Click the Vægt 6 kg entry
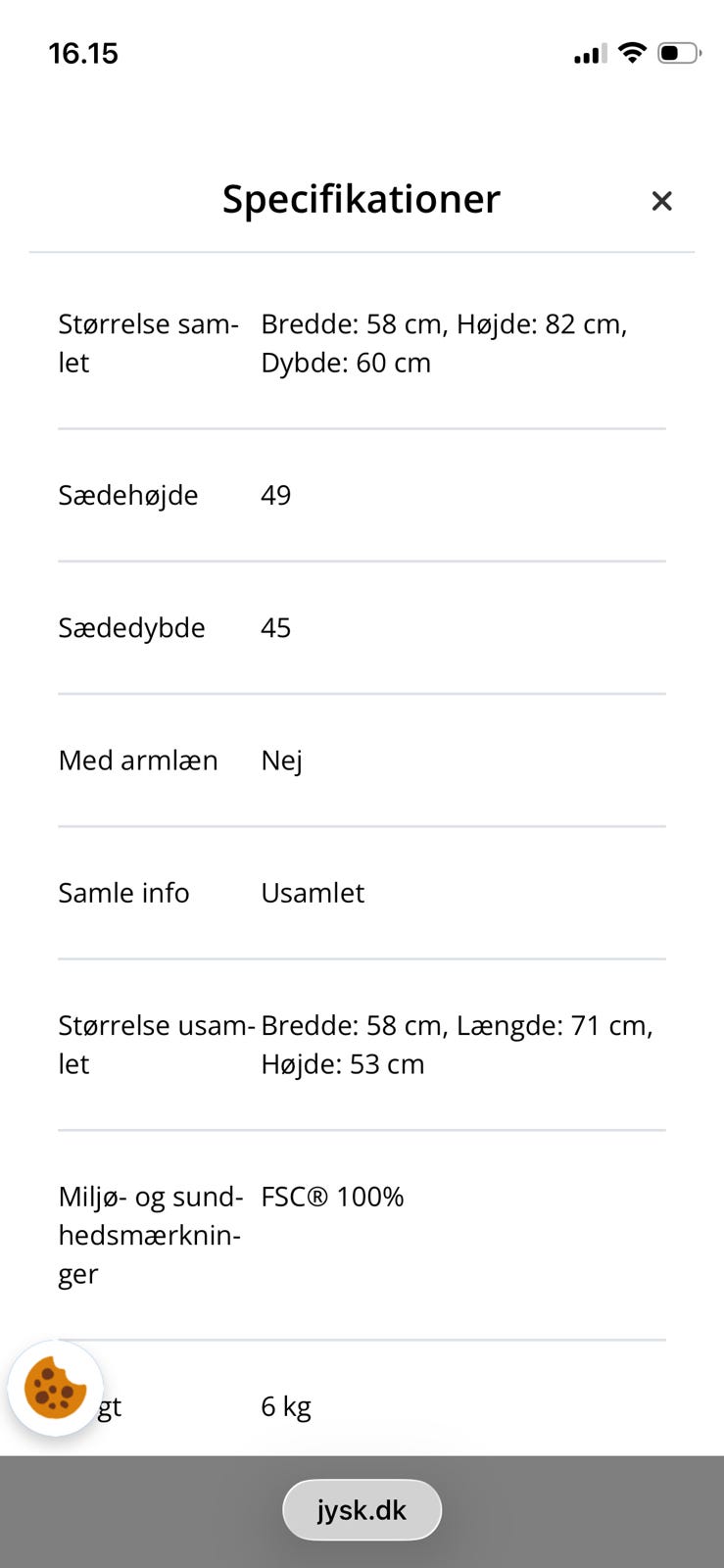 (x=285, y=1405)
